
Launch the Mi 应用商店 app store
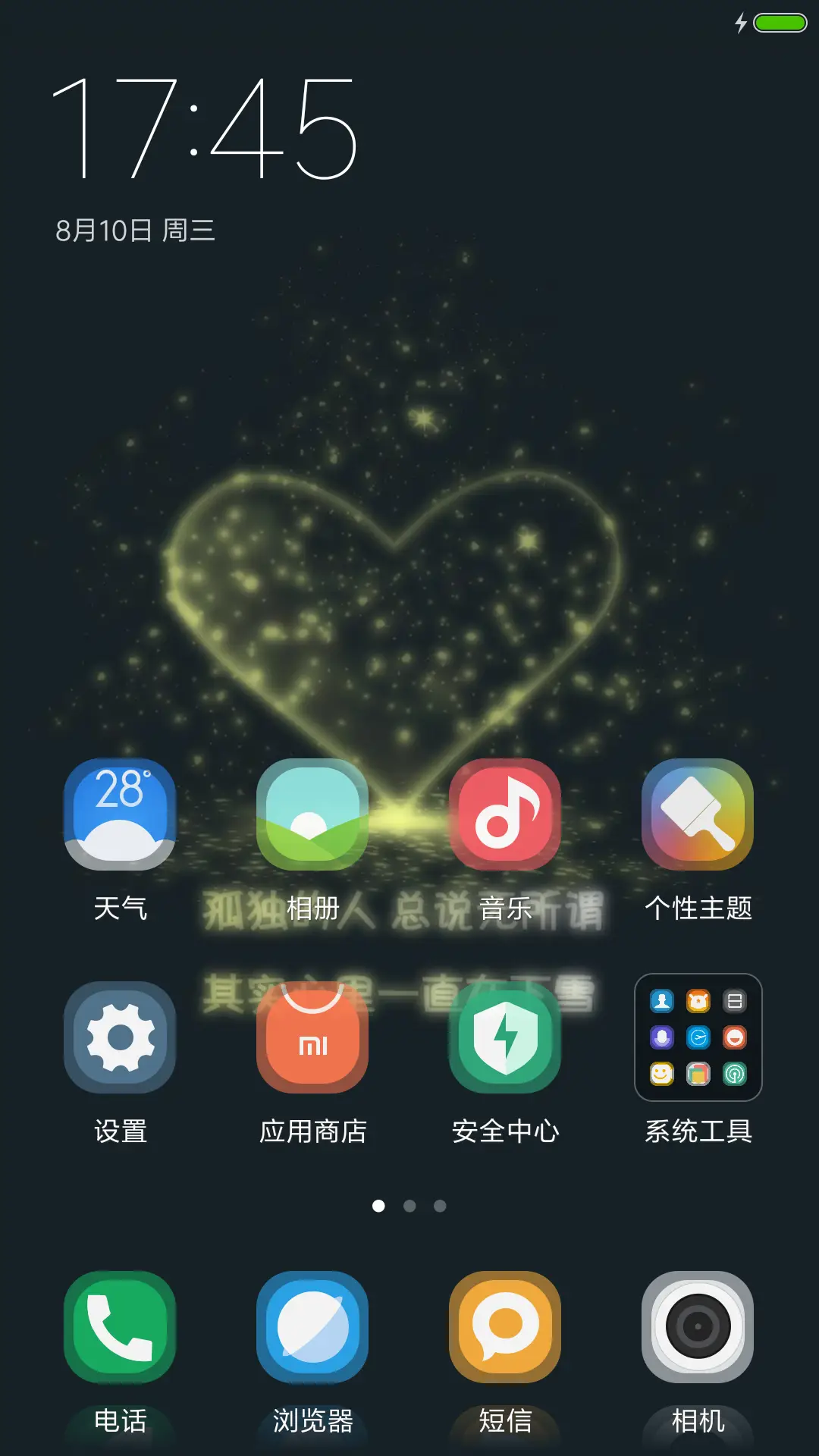click(x=312, y=1036)
